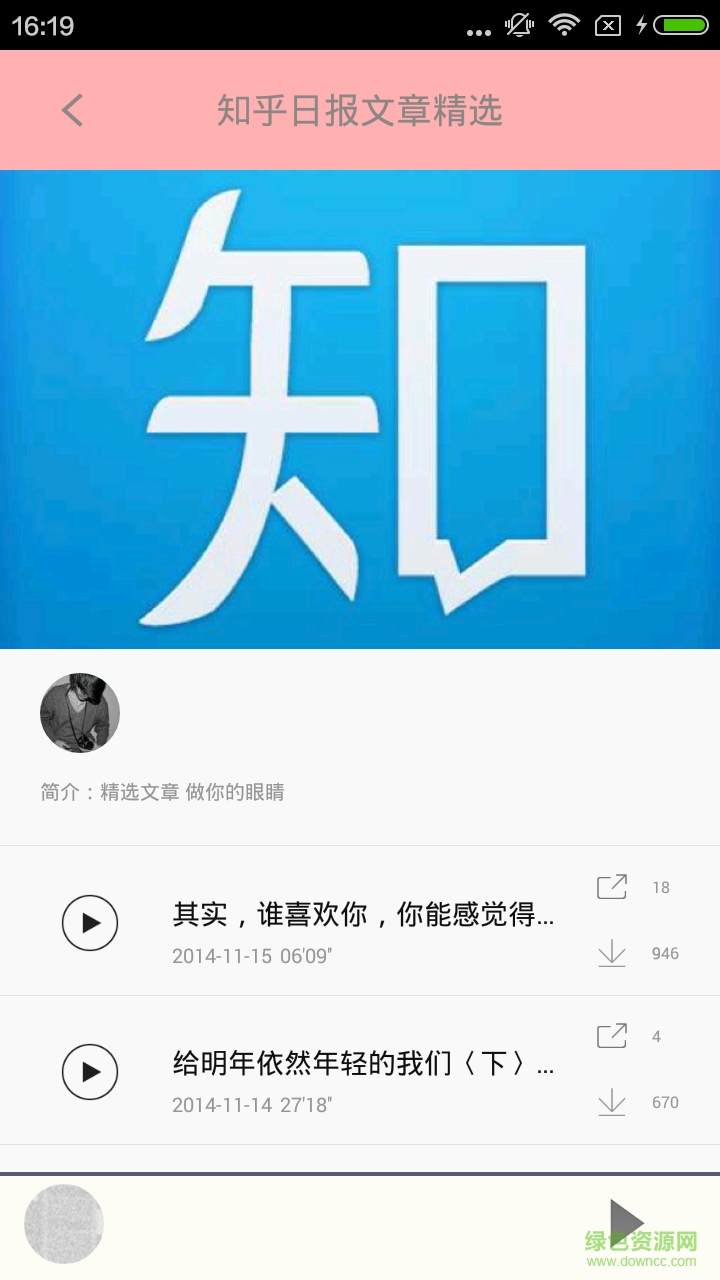Viewport: 720px width, 1280px height.
Task: Open the 知乎日报文章精选 title header
Action: click(x=360, y=110)
